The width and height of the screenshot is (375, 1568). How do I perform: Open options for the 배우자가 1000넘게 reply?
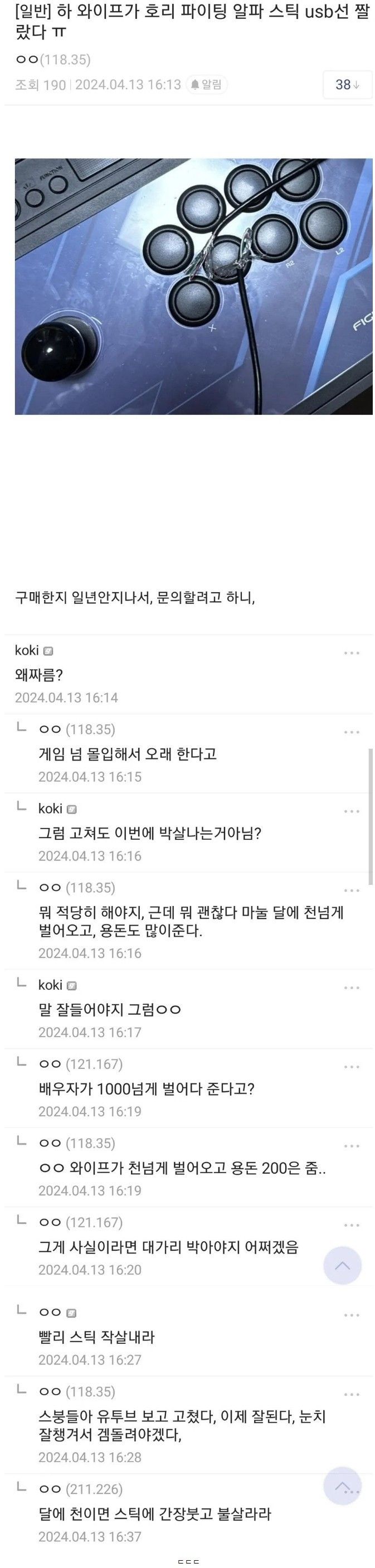pyautogui.click(x=351, y=1067)
